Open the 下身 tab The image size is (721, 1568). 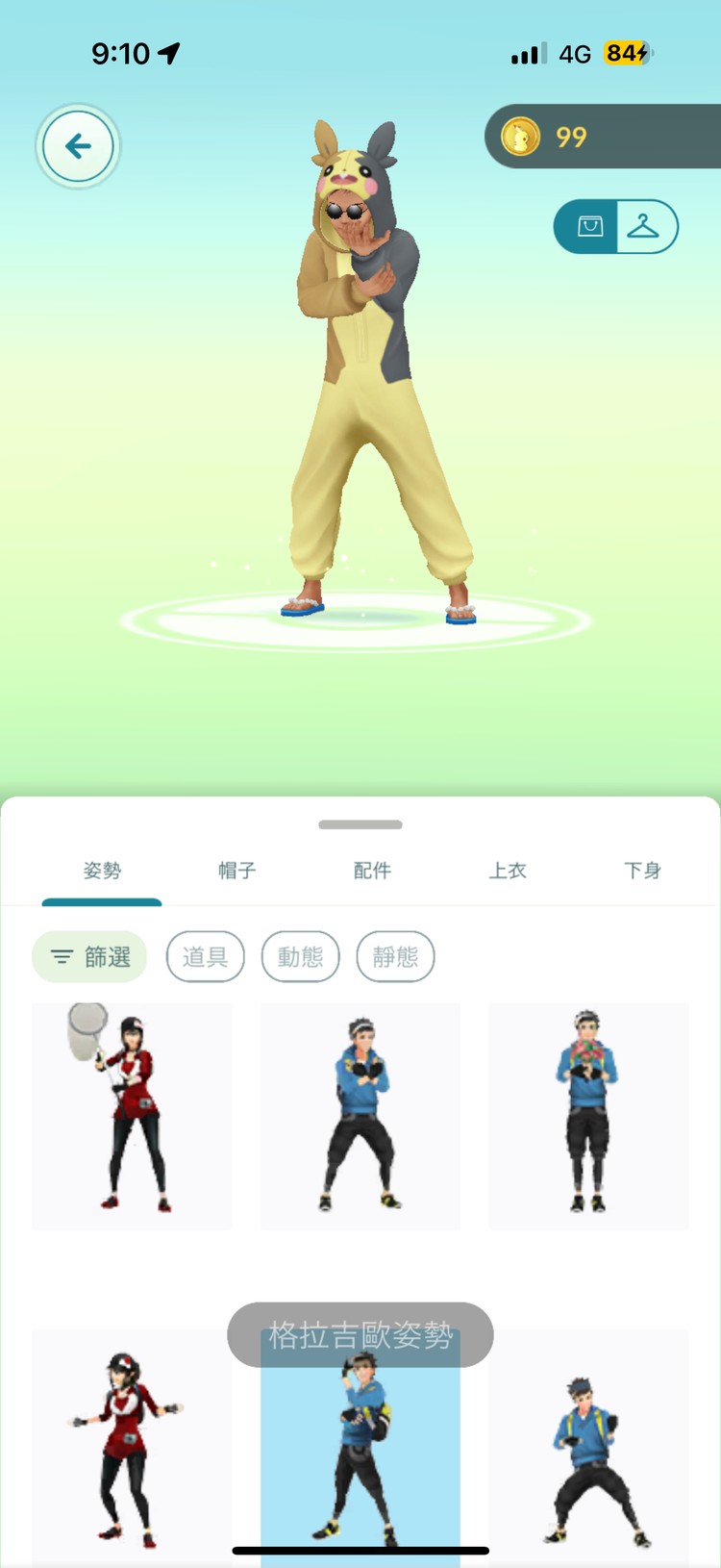click(642, 871)
